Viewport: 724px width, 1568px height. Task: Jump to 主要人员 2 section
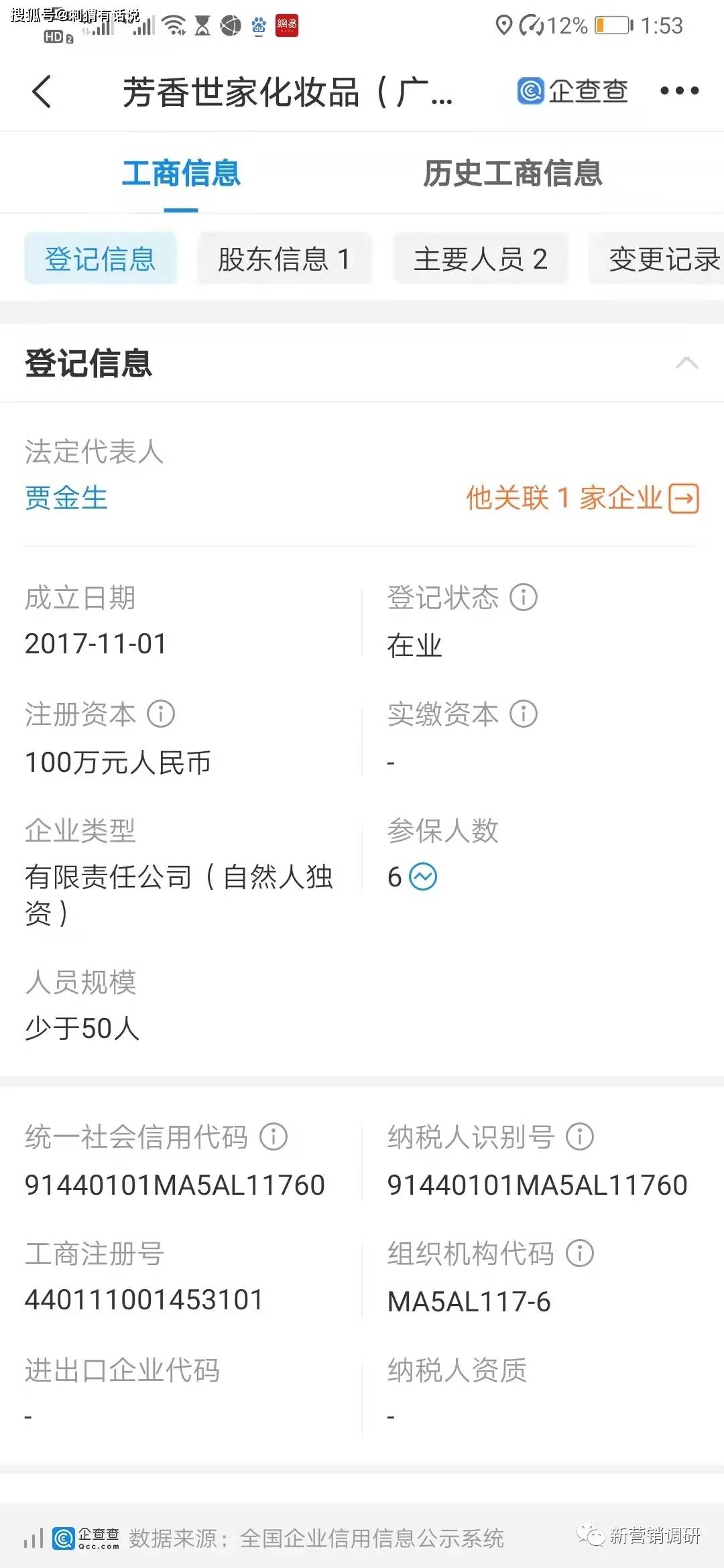[x=481, y=259]
